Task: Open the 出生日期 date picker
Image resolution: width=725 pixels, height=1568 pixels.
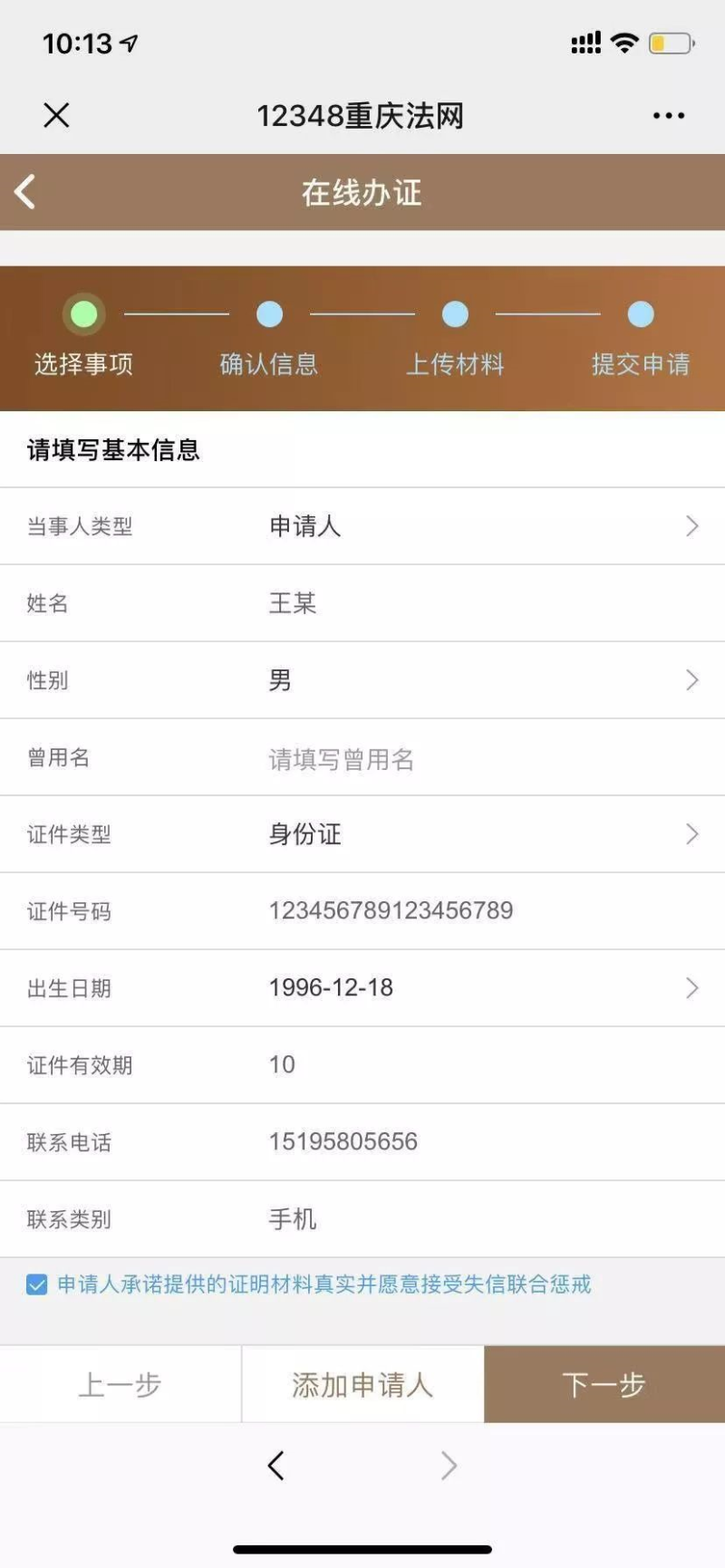Action: tap(480, 987)
